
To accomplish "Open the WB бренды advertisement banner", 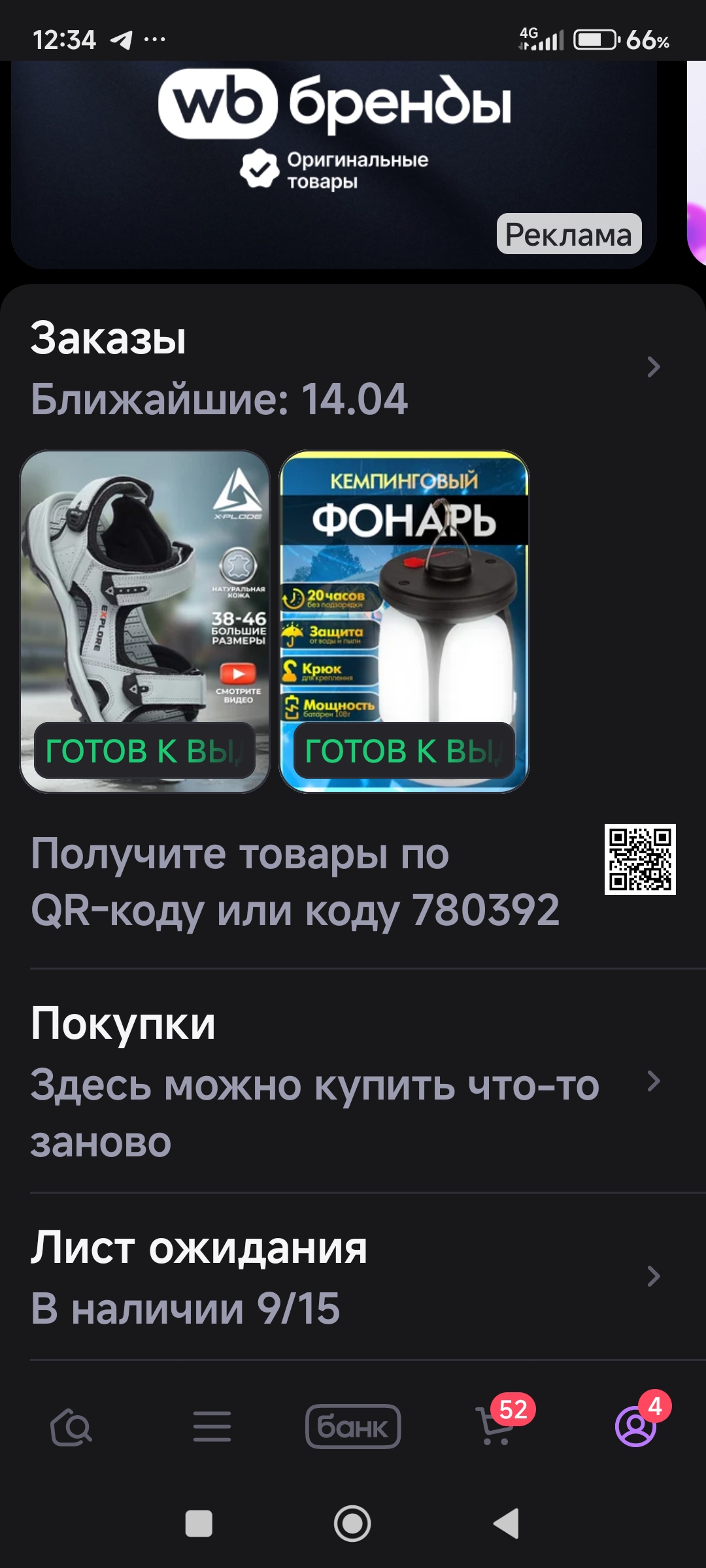I will point(333,163).
